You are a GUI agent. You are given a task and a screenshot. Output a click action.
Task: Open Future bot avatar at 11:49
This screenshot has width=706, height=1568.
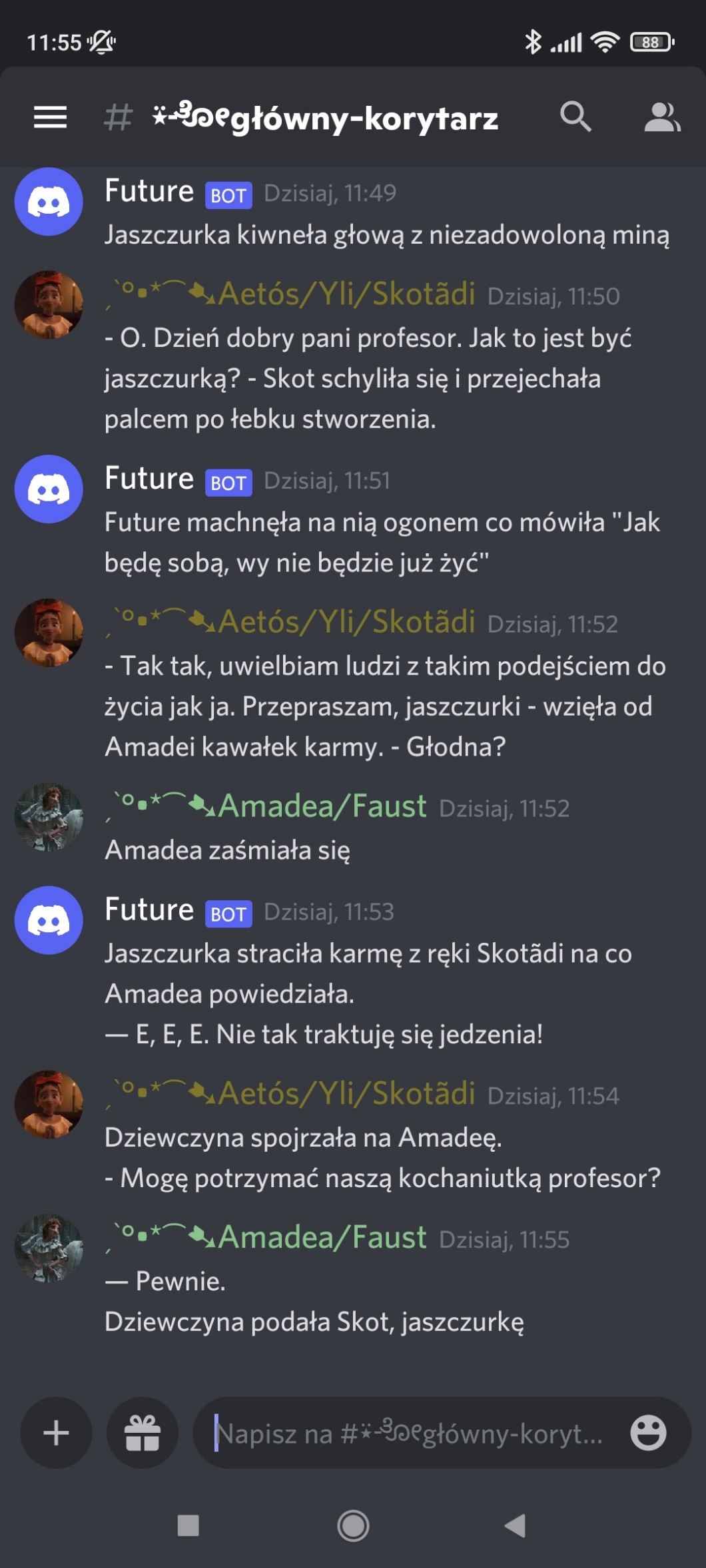pyautogui.click(x=49, y=202)
